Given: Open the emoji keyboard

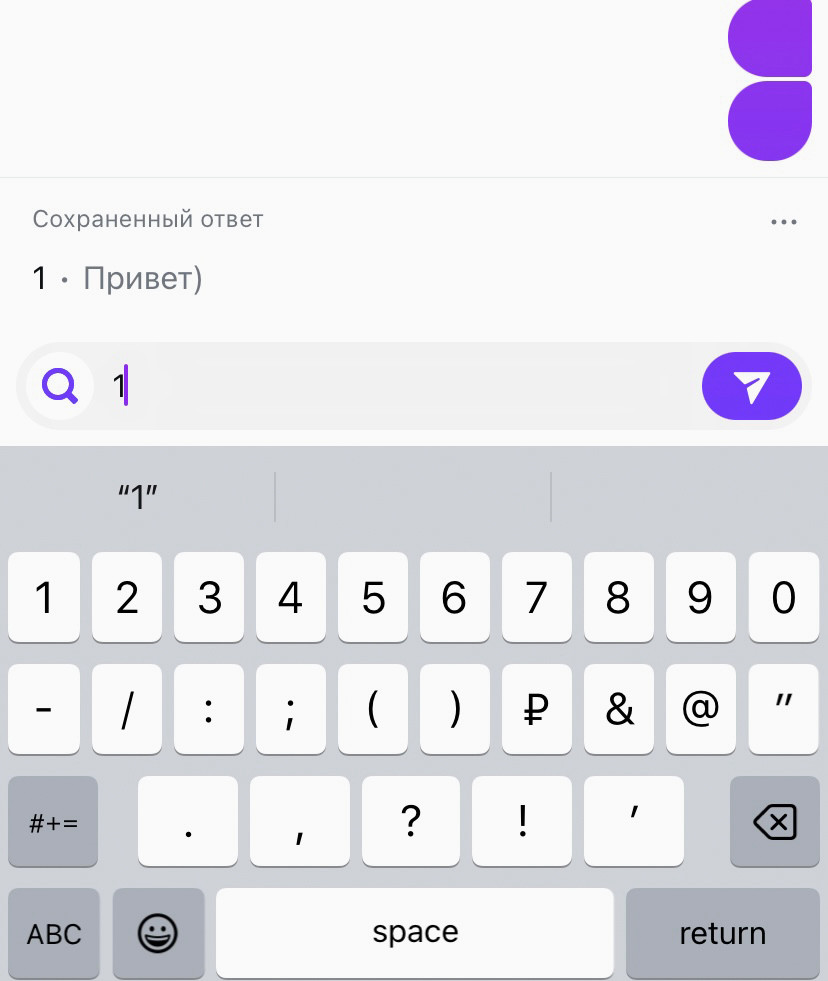Looking at the screenshot, I should click(158, 933).
